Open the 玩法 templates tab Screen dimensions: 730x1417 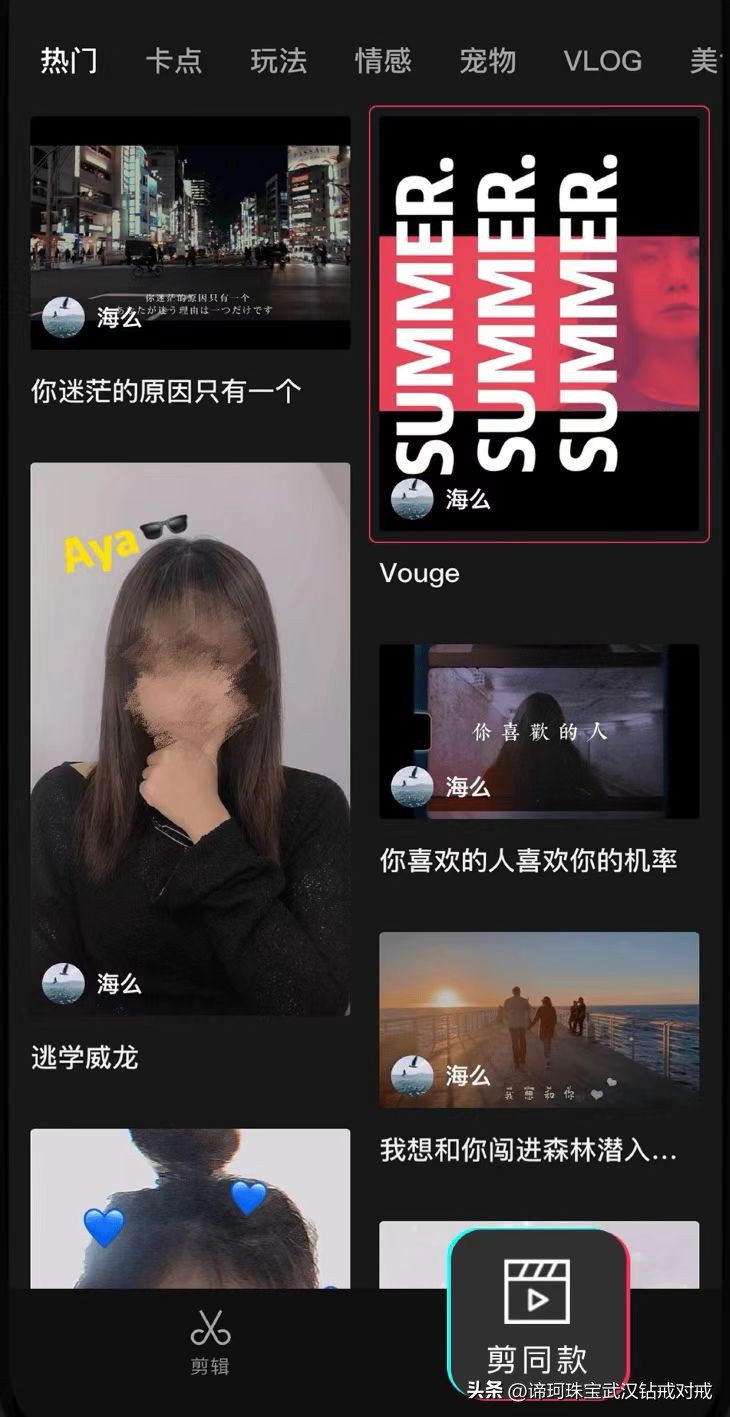click(x=277, y=60)
